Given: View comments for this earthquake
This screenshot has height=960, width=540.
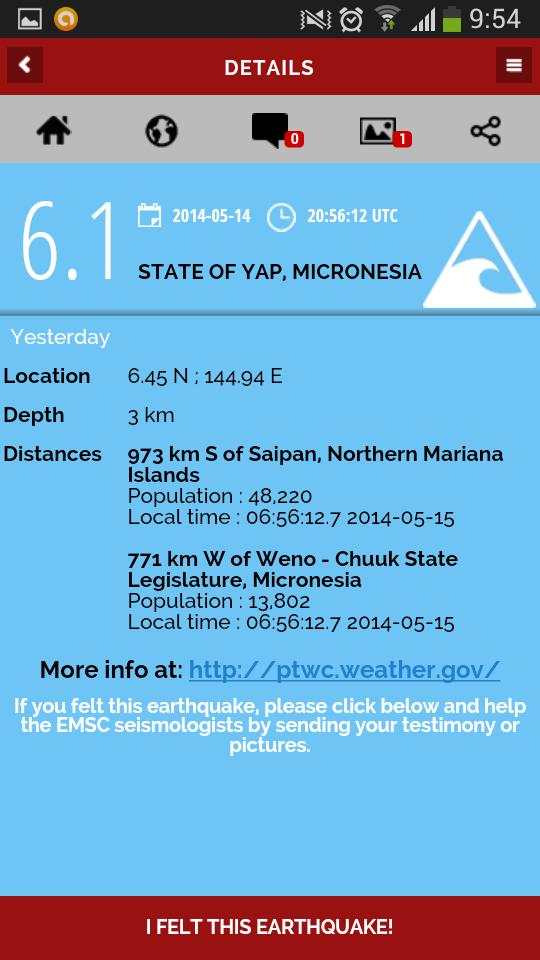Looking at the screenshot, I should (x=277, y=130).
